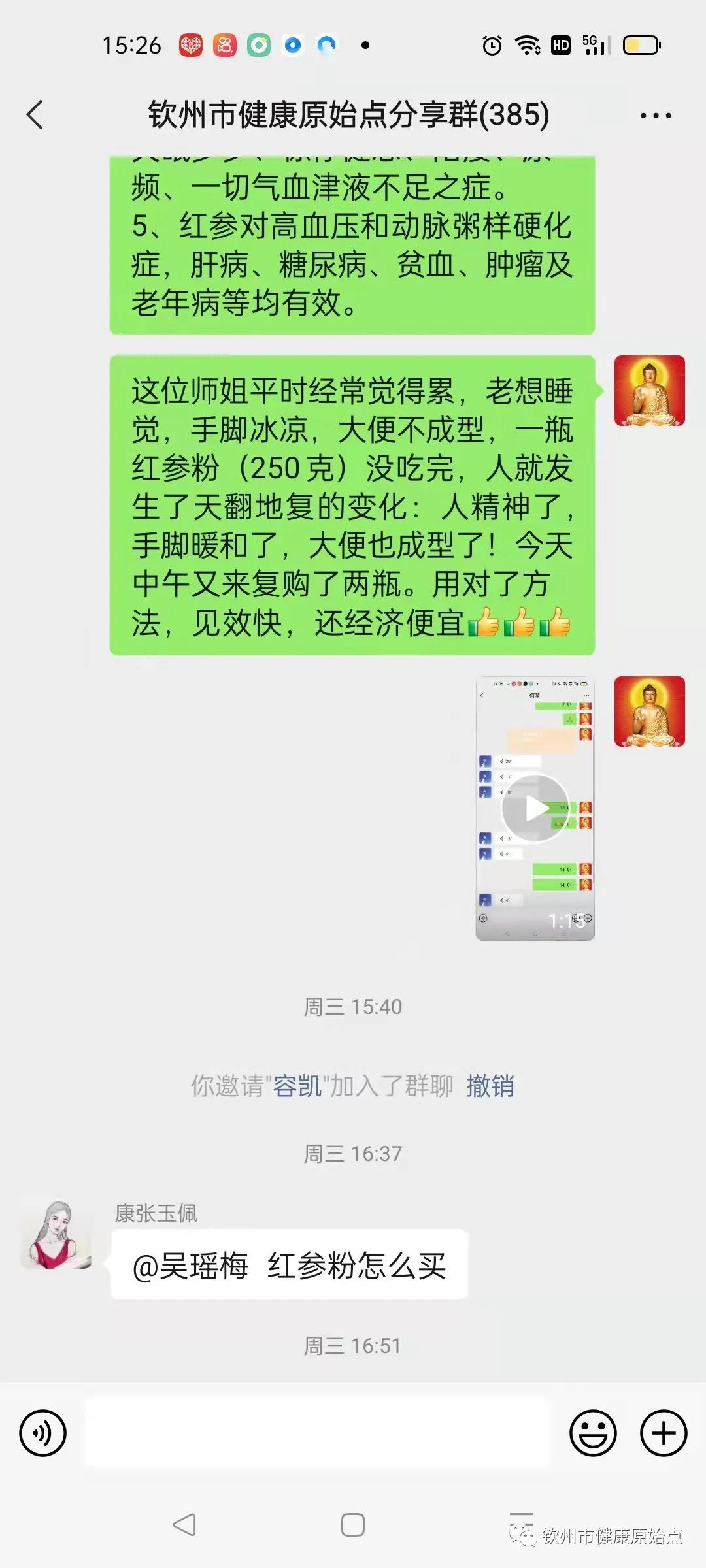This screenshot has width=706, height=1568.
Task: Tap the group title 钦州市健康原始点分享群(385)
Action: click(x=346, y=114)
